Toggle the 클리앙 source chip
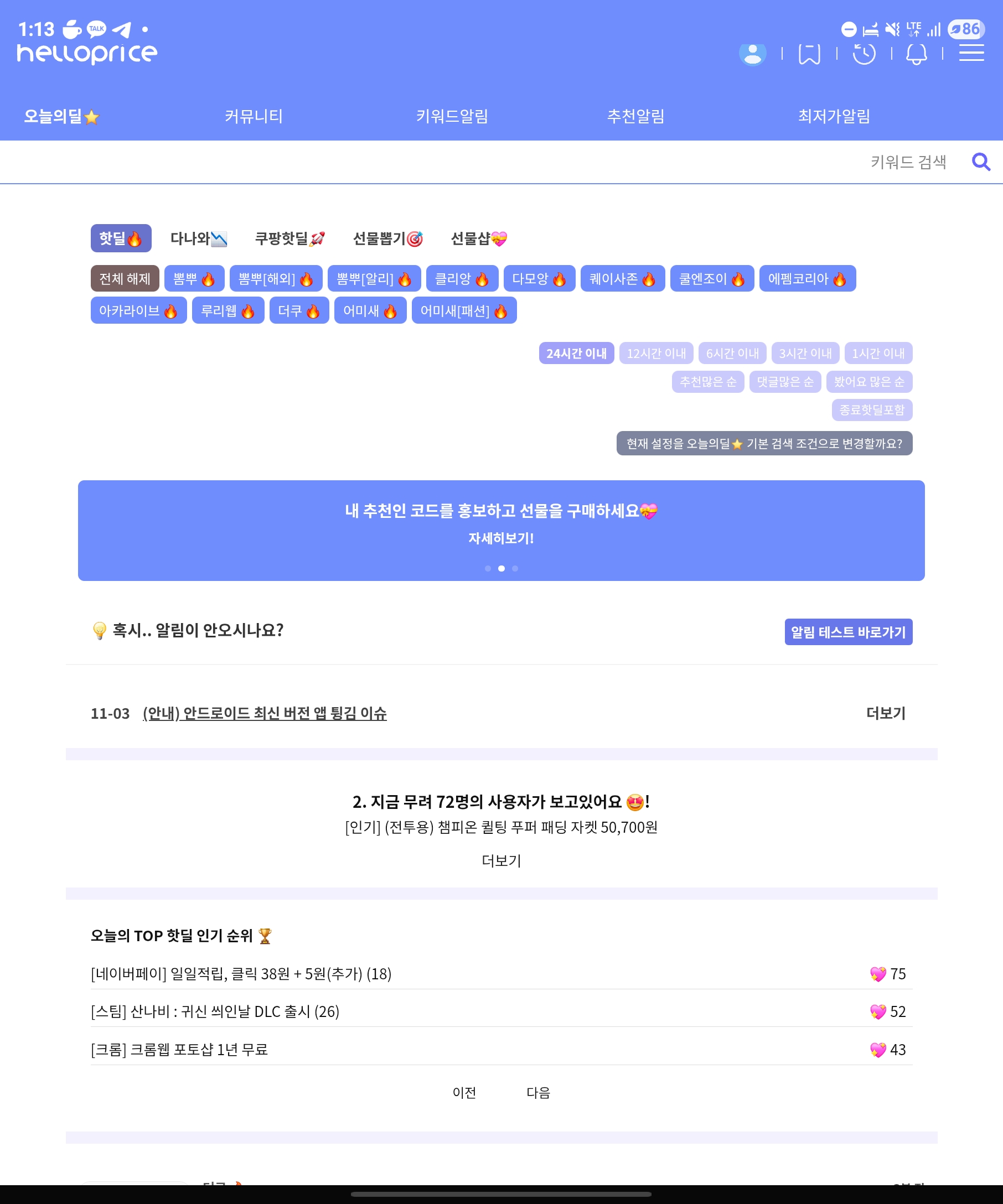Screen dimensions: 1003x1204 tap(462, 279)
